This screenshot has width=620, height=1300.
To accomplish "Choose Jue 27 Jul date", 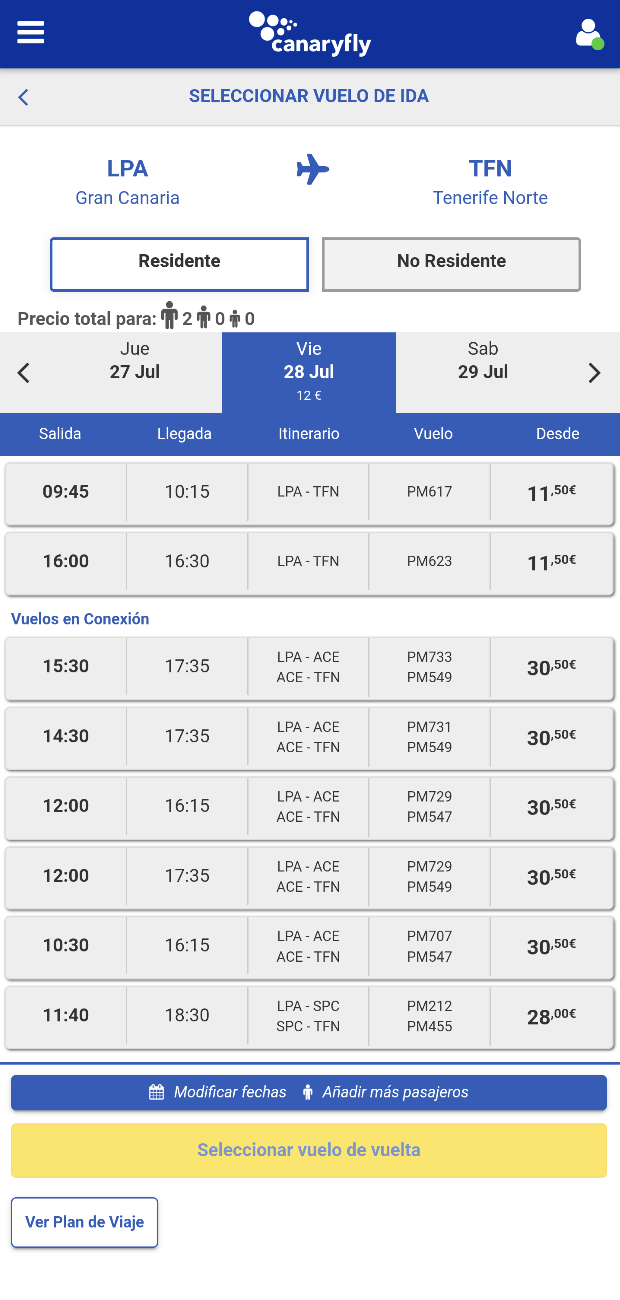I will [135, 361].
